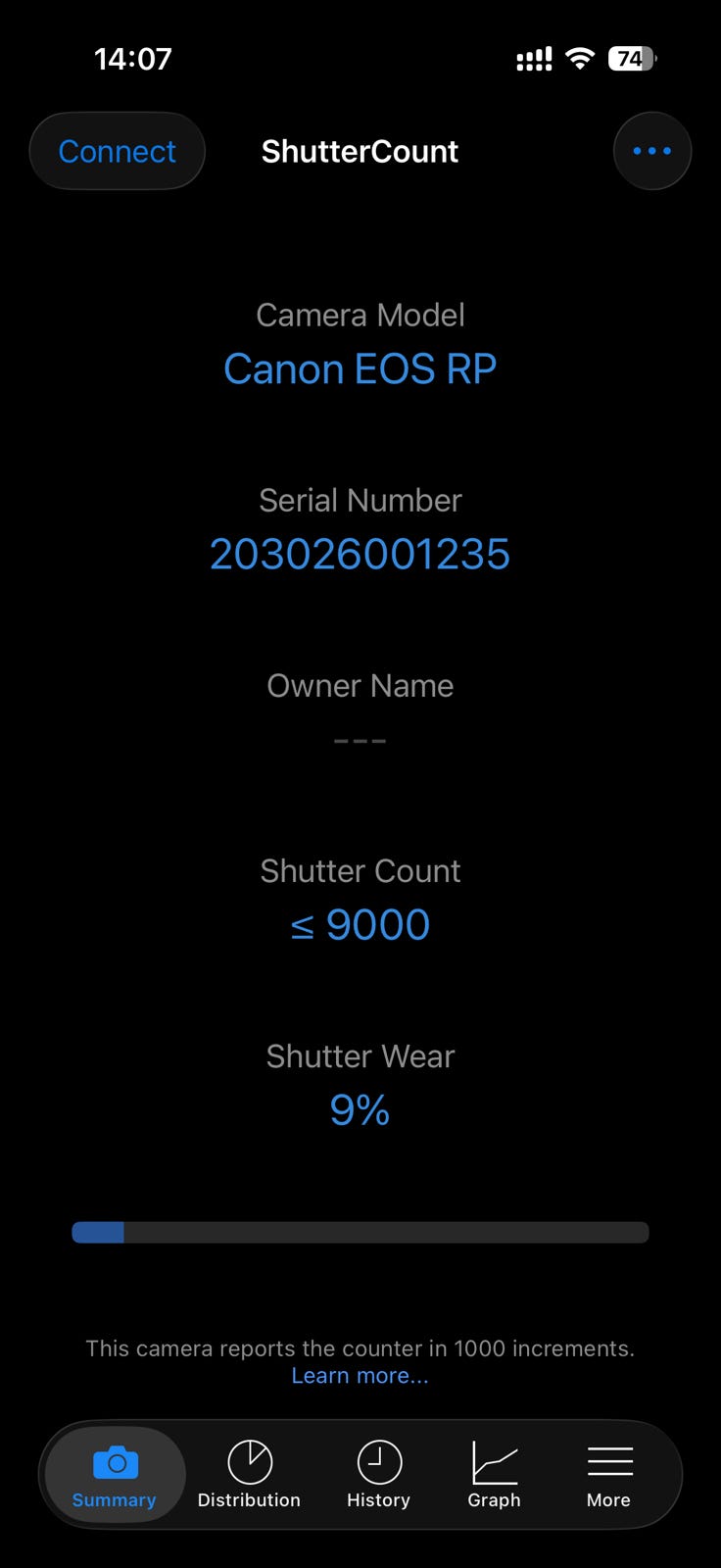Go to the History tab
This screenshot has height=1568, width=721.
point(378,1475)
